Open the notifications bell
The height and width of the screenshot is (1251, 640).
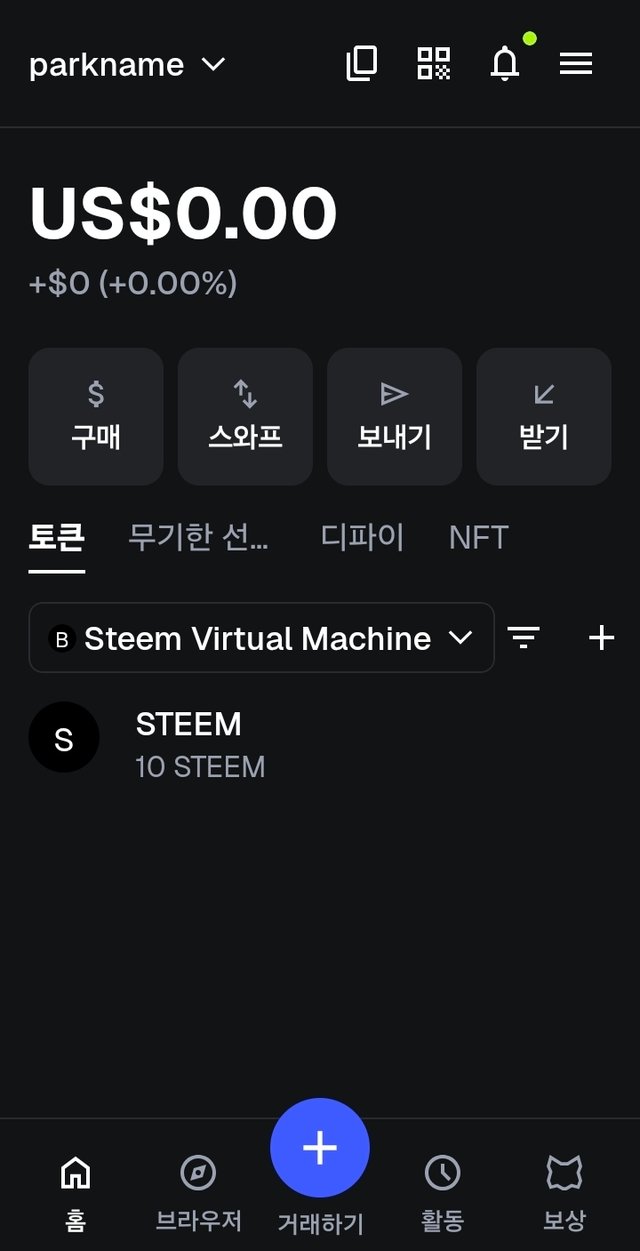pos(505,64)
